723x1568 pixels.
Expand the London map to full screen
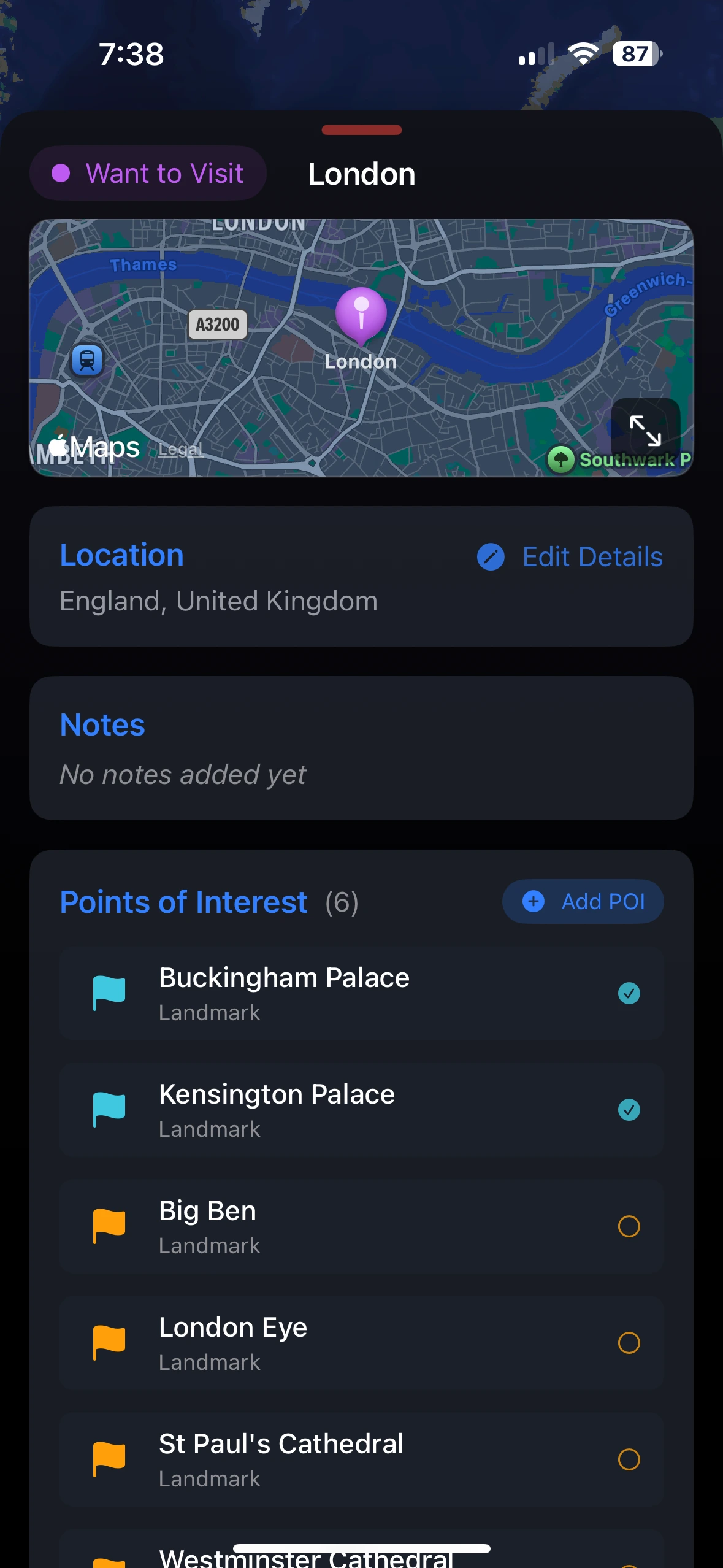pos(645,430)
